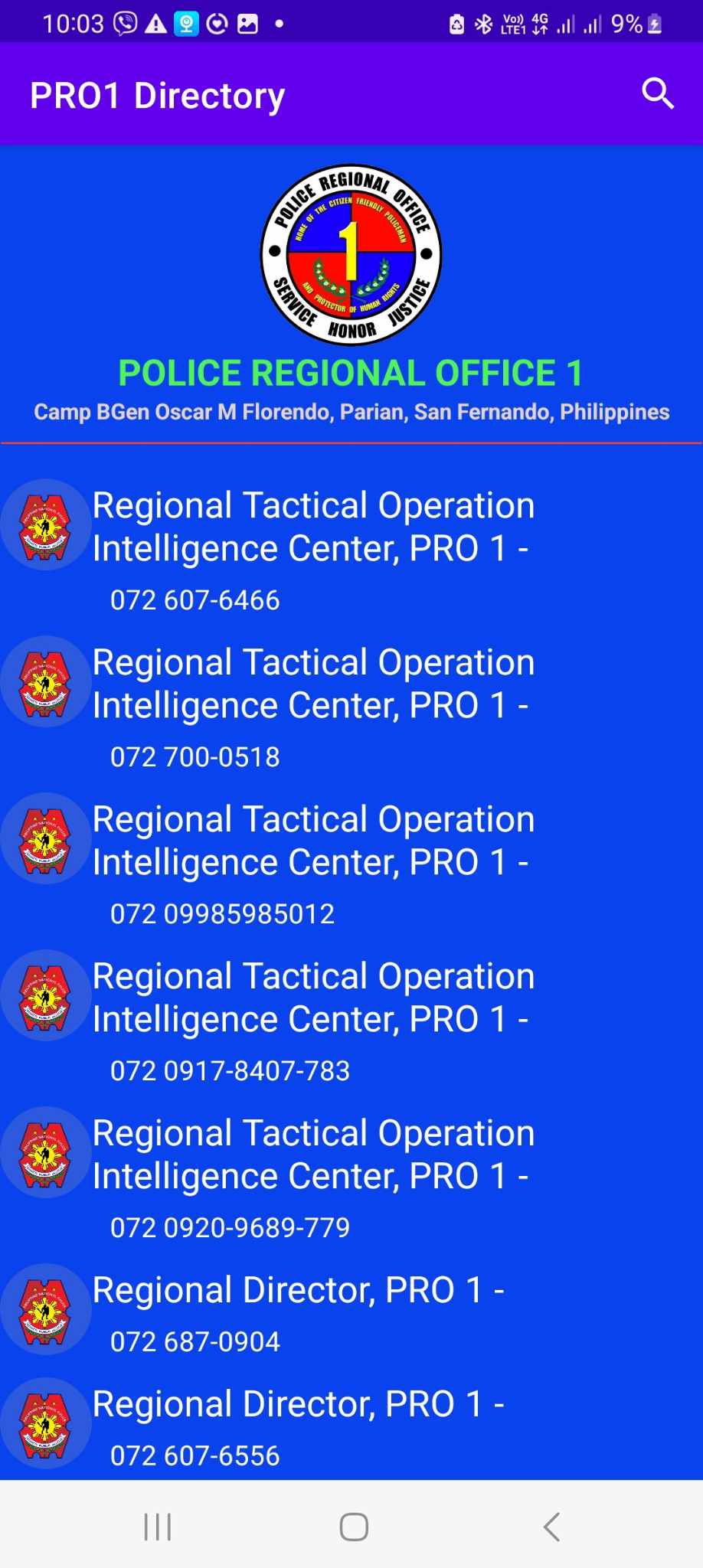Click the badge icon beside 072 09985985012 entry
Screen dimensions: 703x1568
pyautogui.click(x=45, y=838)
